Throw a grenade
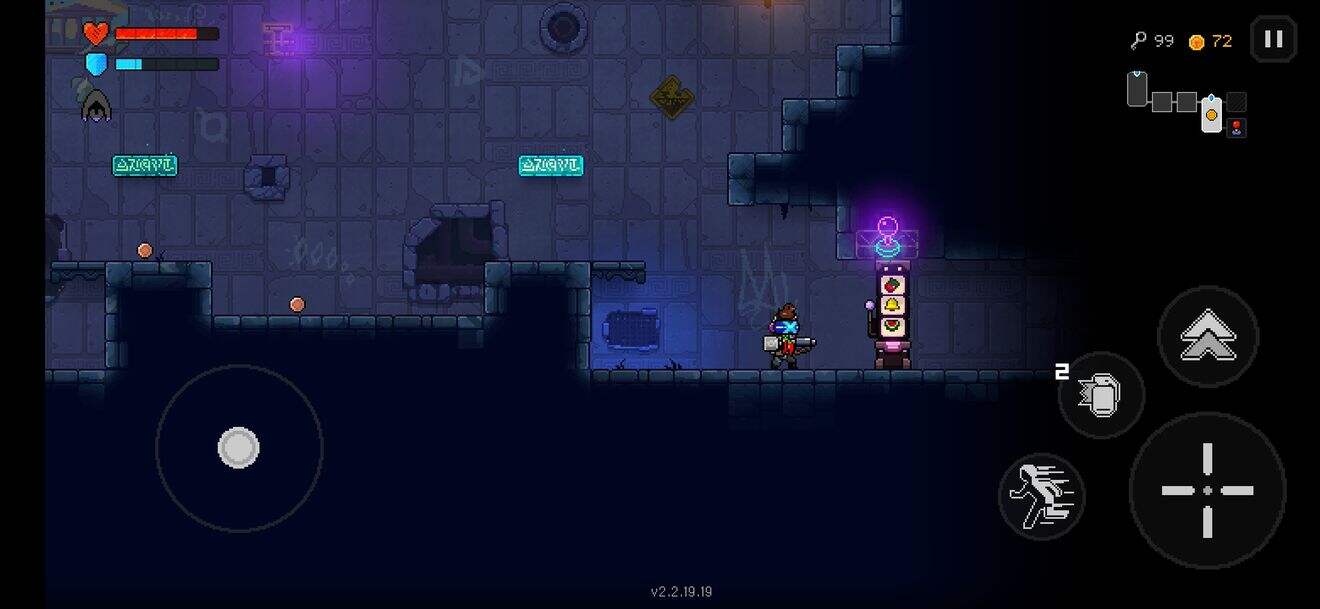 tap(1101, 395)
